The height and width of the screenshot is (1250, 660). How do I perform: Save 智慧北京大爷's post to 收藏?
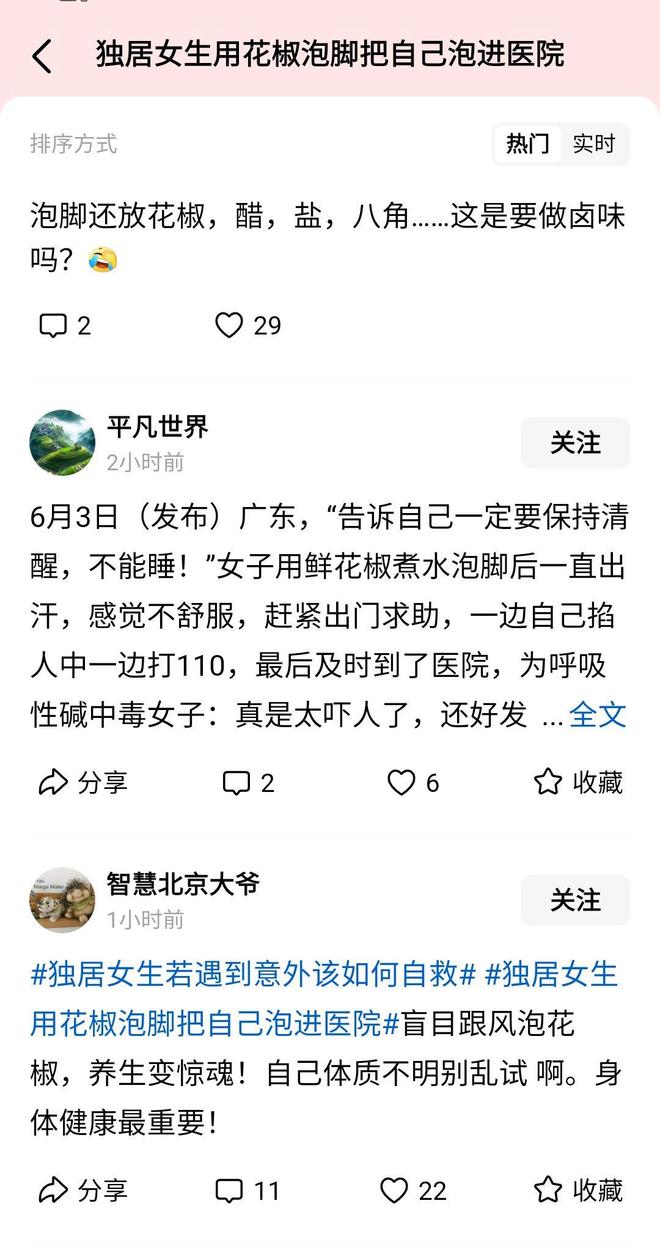click(578, 1190)
